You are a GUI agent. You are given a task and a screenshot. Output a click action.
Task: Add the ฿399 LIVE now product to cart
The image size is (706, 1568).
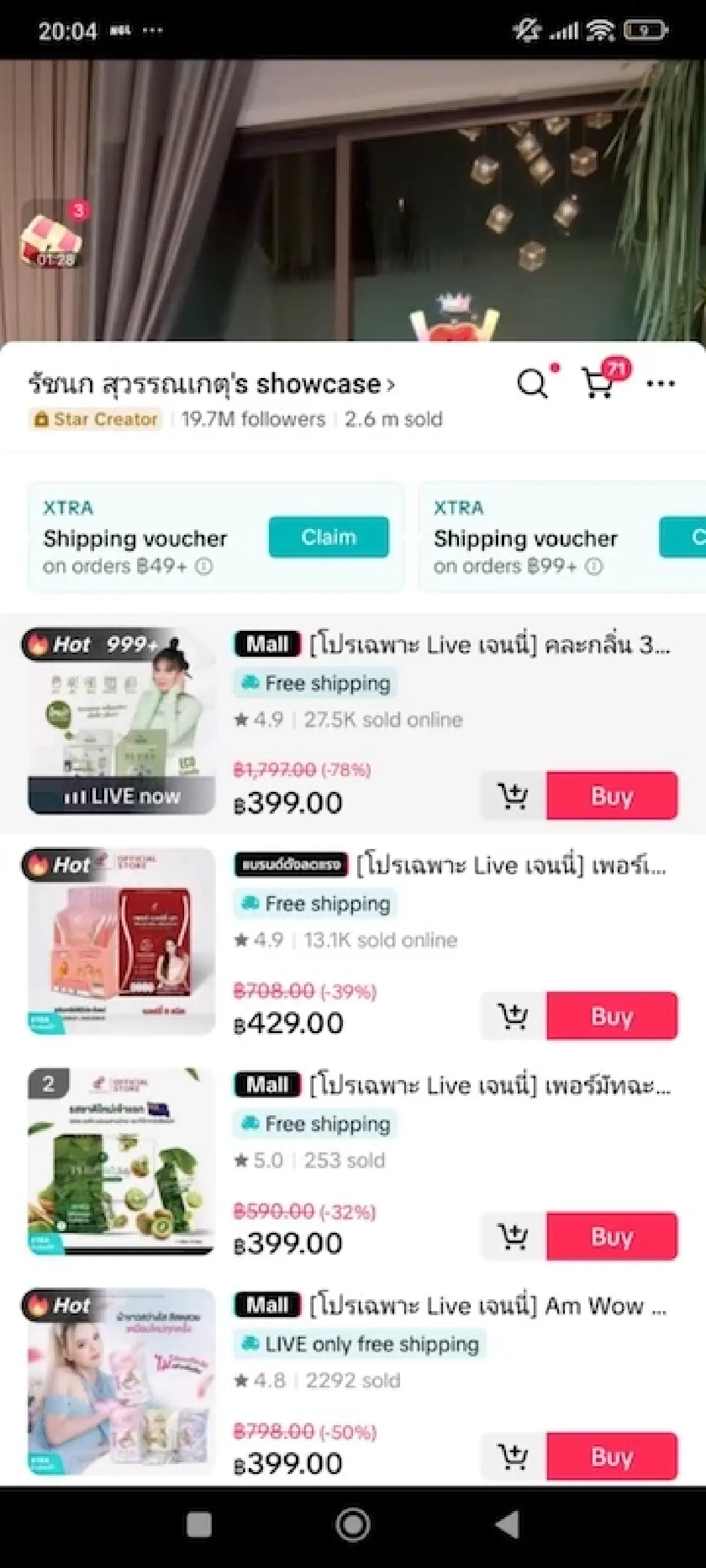(x=512, y=795)
